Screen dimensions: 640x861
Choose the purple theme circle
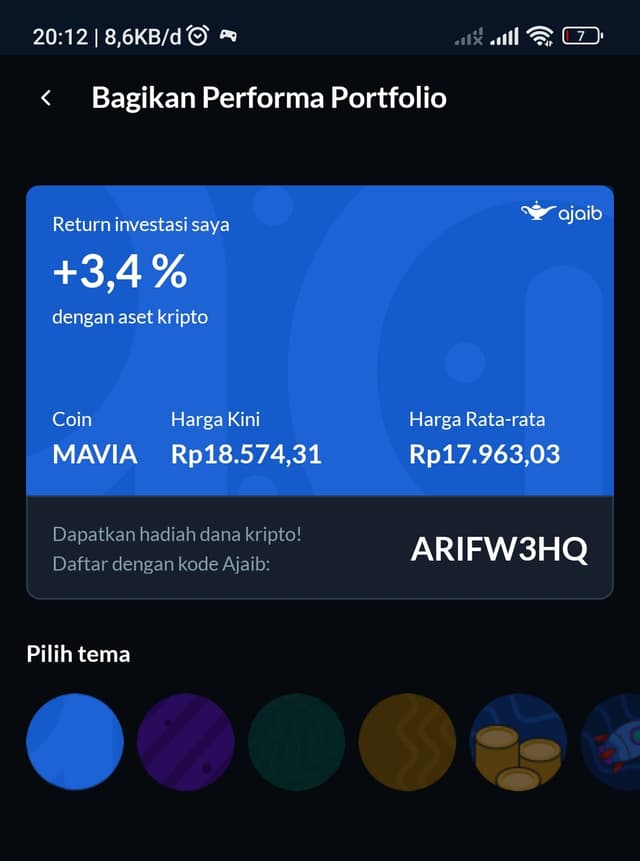click(186, 742)
